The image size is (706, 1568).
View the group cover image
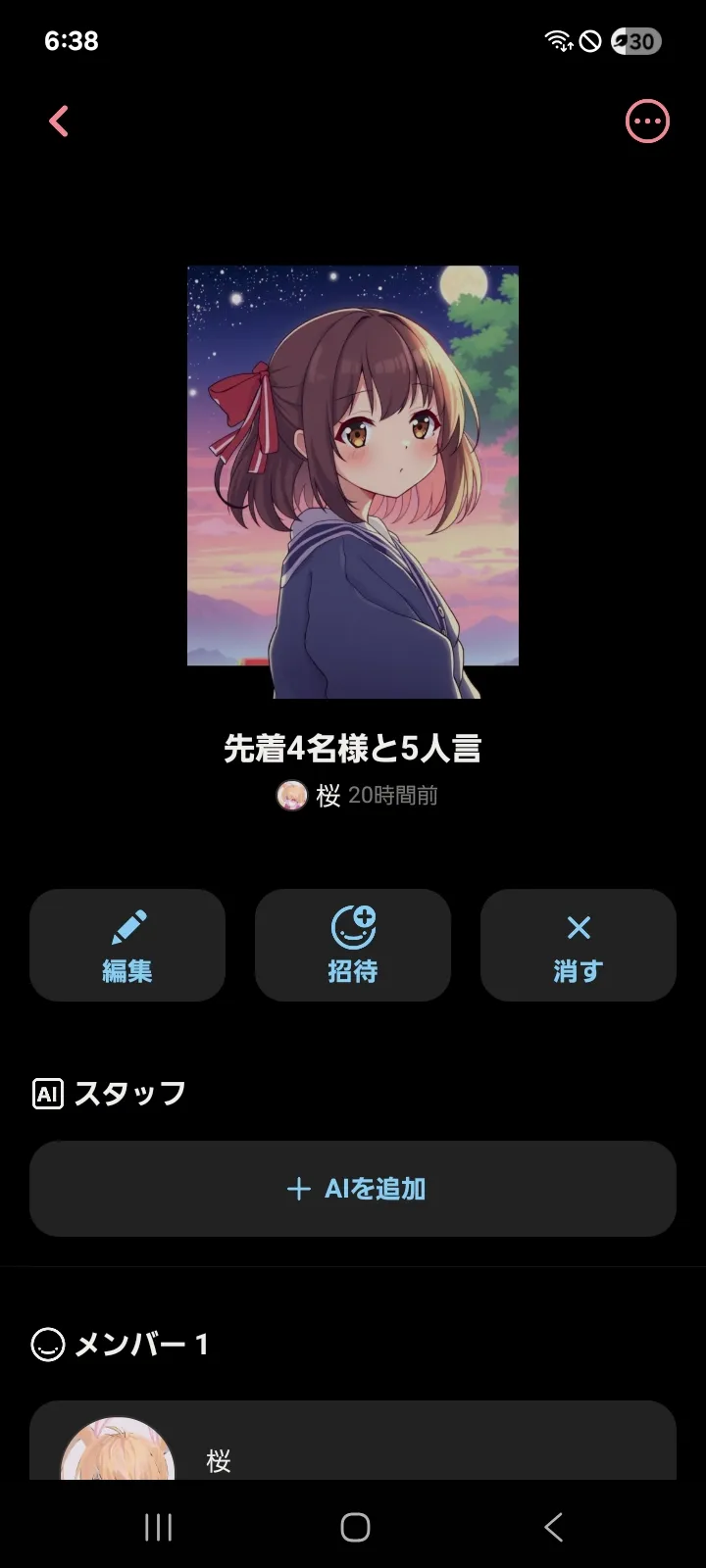coord(353,480)
